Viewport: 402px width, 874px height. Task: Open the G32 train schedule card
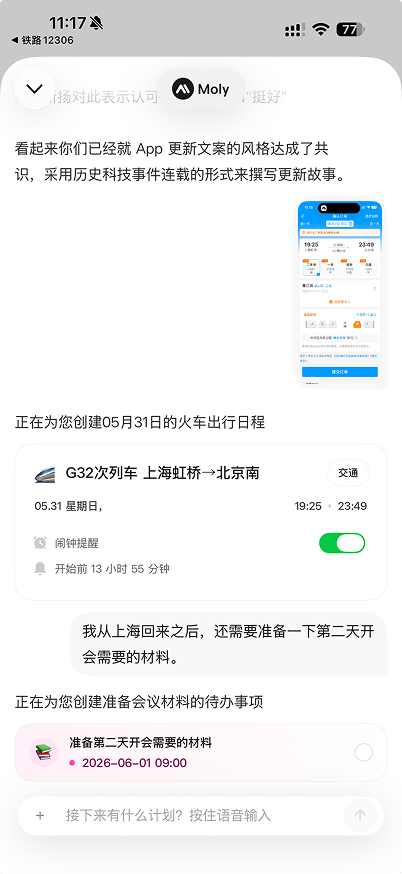201,522
